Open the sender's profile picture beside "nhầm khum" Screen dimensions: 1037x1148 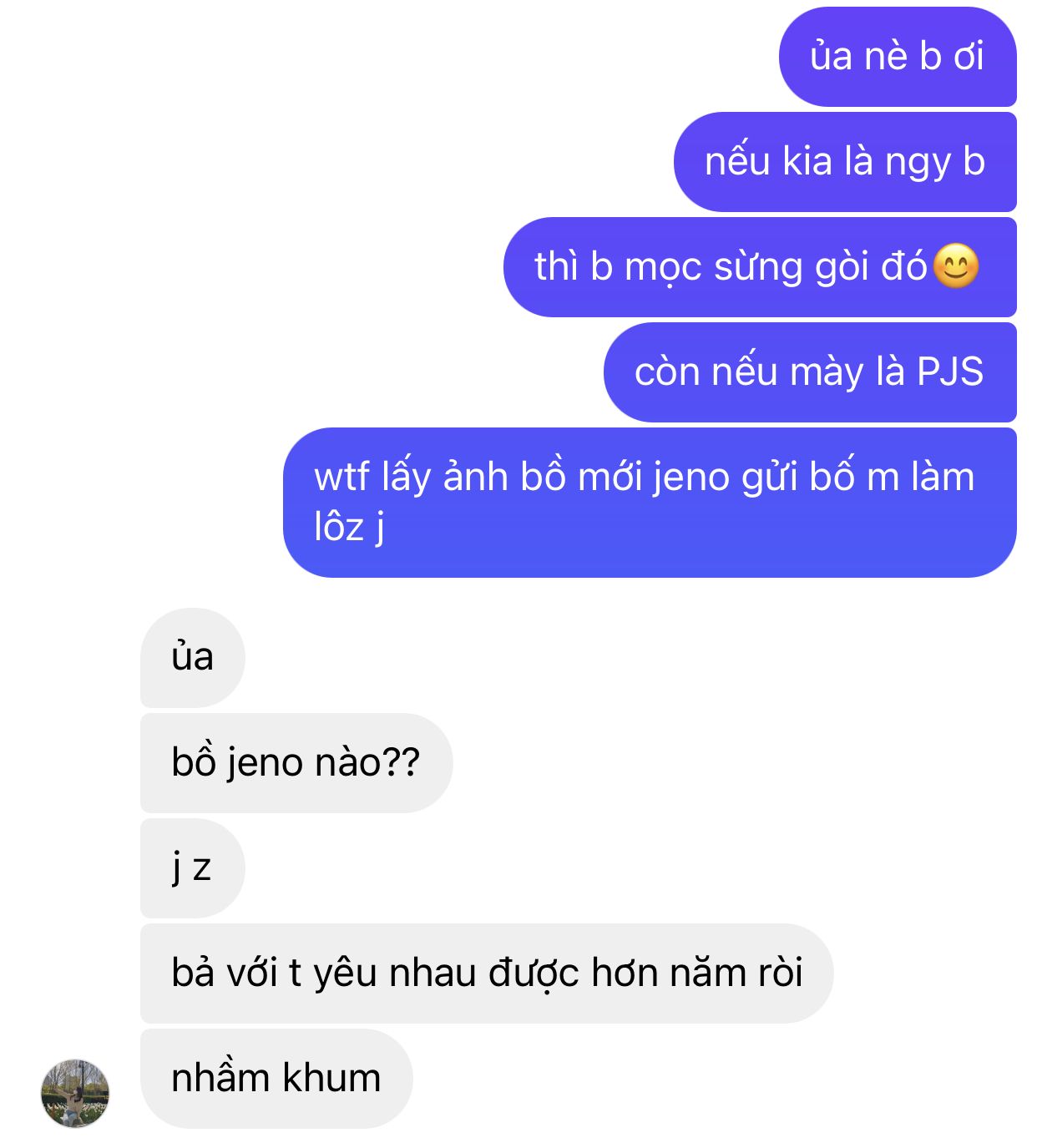click(x=75, y=1093)
